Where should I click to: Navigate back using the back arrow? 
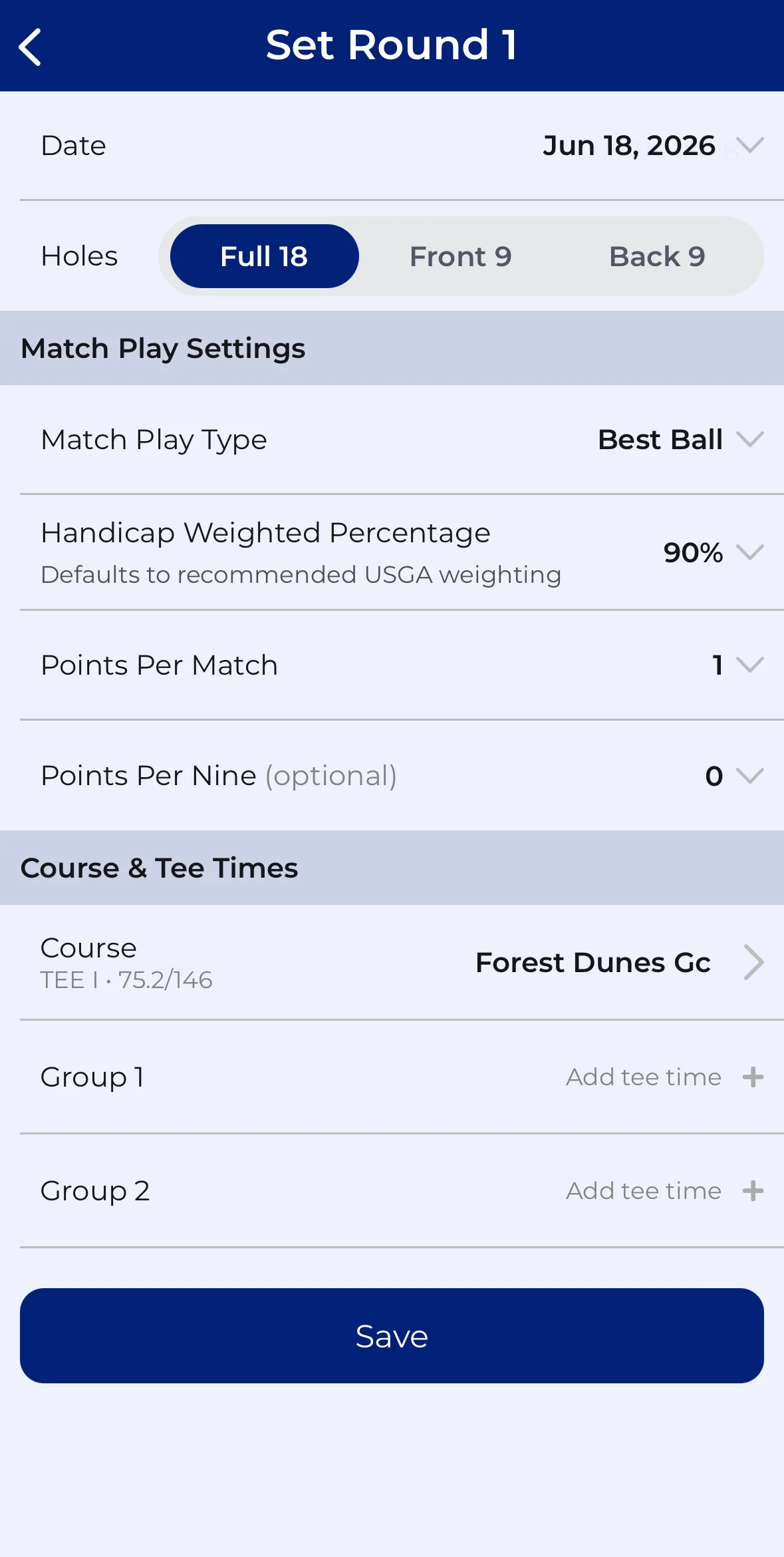pos(30,45)
